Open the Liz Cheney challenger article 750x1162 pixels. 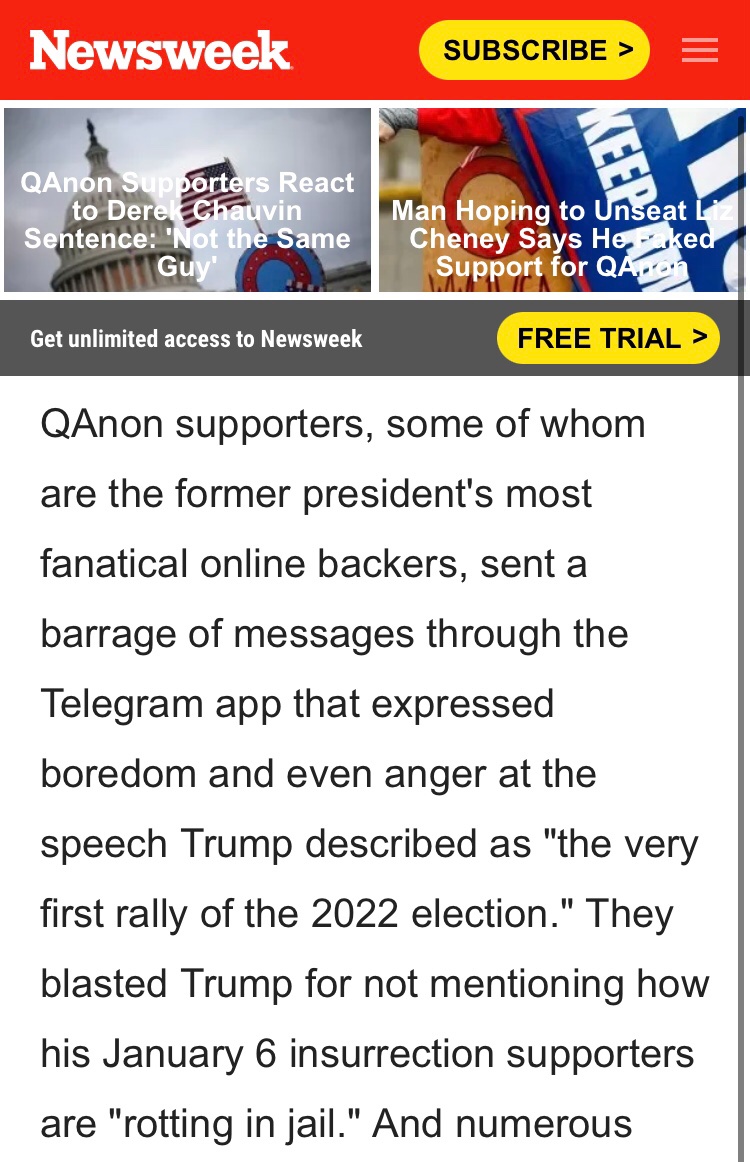click(x=561, y=200)
